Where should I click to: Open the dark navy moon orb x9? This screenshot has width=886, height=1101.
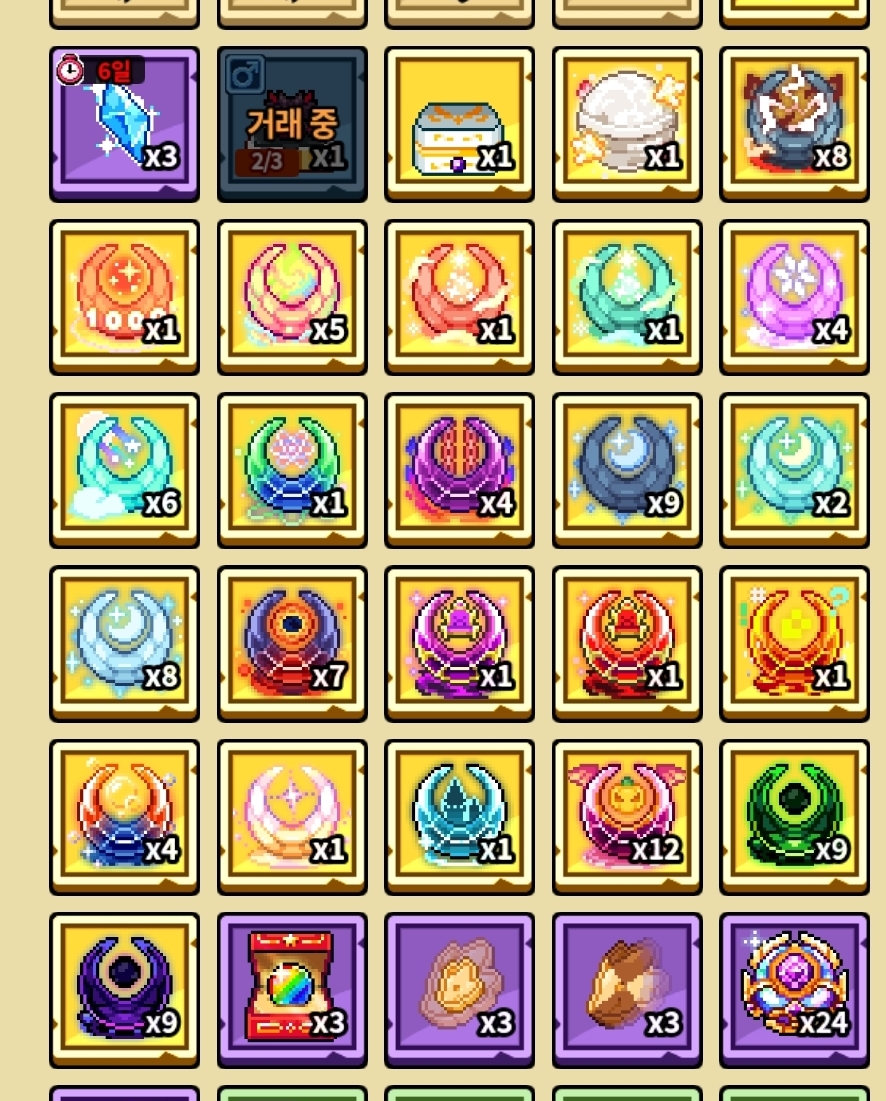click(x=627, y=470)
